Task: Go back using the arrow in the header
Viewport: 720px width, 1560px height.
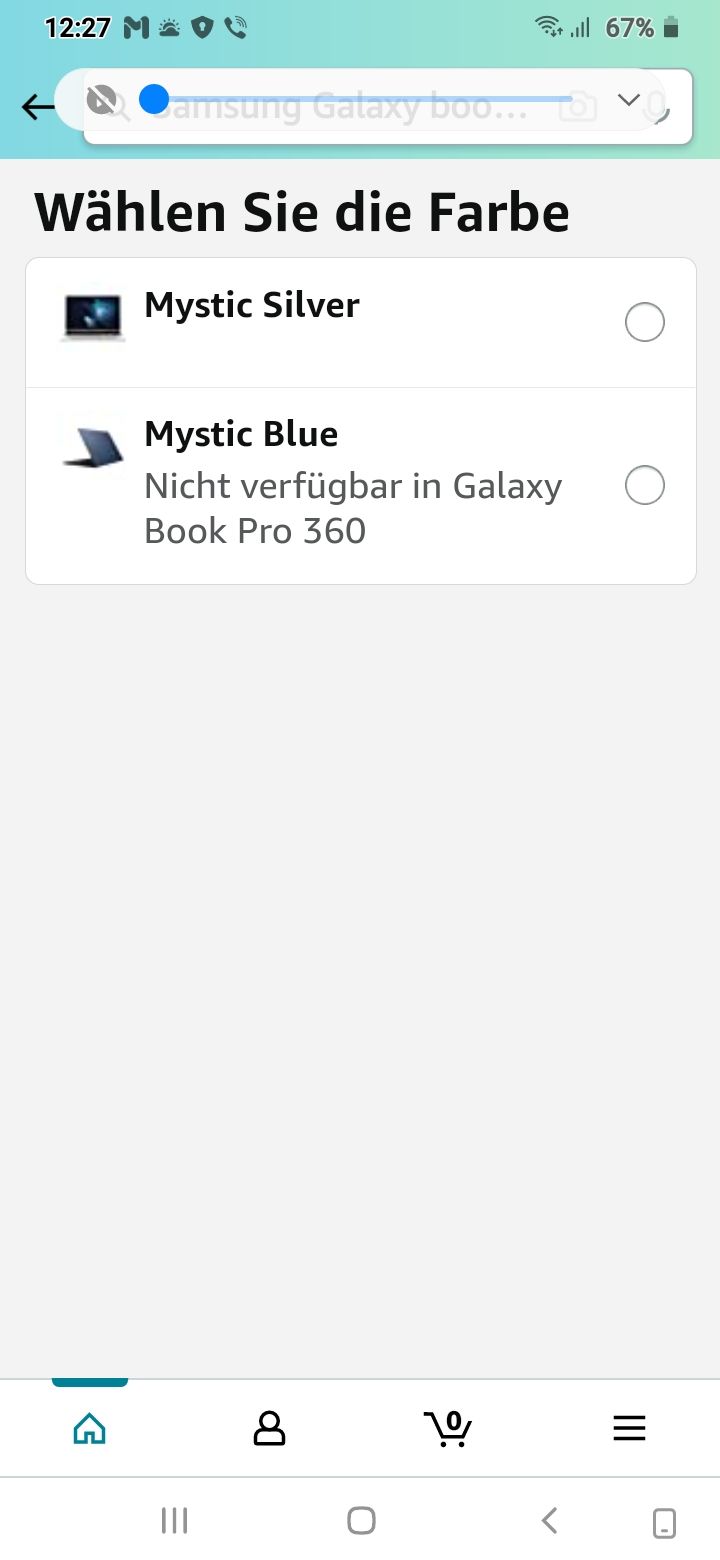Action: coord(38,106)
